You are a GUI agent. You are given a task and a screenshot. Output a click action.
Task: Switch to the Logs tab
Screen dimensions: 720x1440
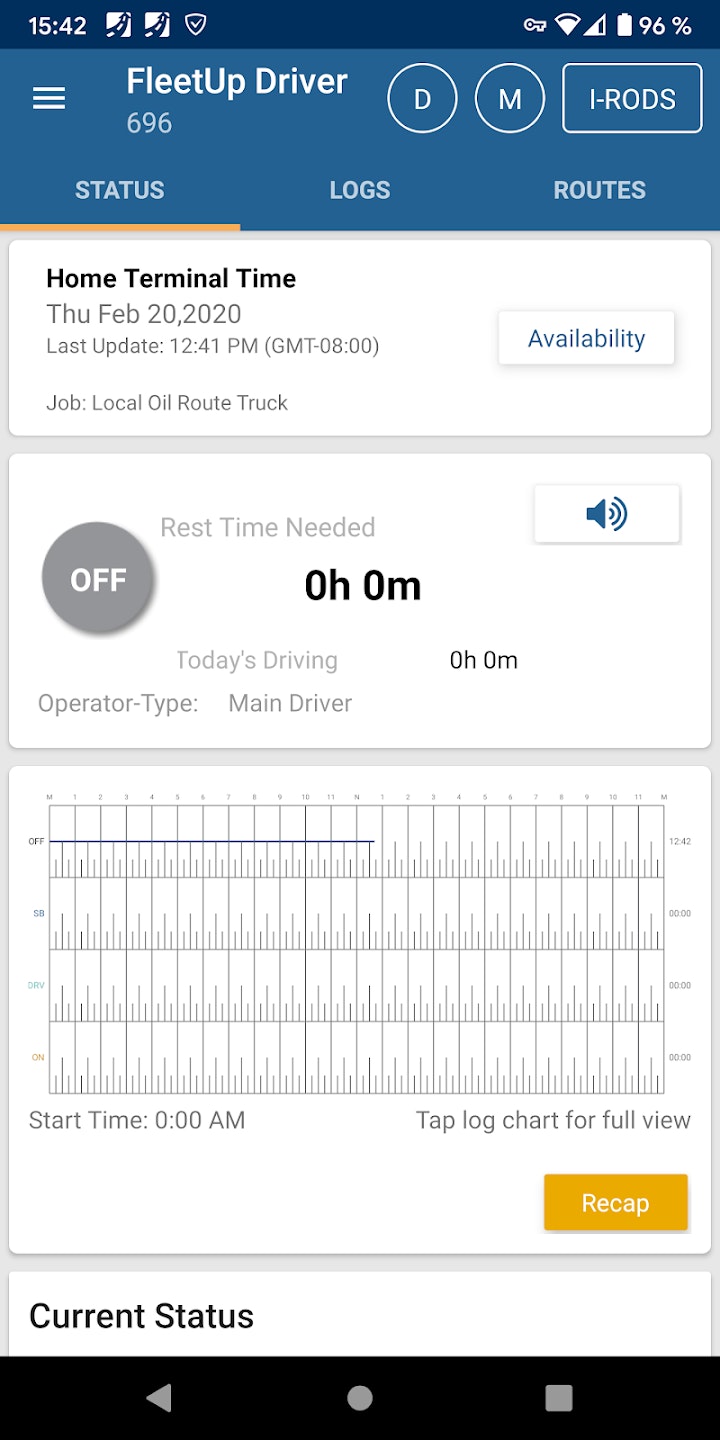360,190
